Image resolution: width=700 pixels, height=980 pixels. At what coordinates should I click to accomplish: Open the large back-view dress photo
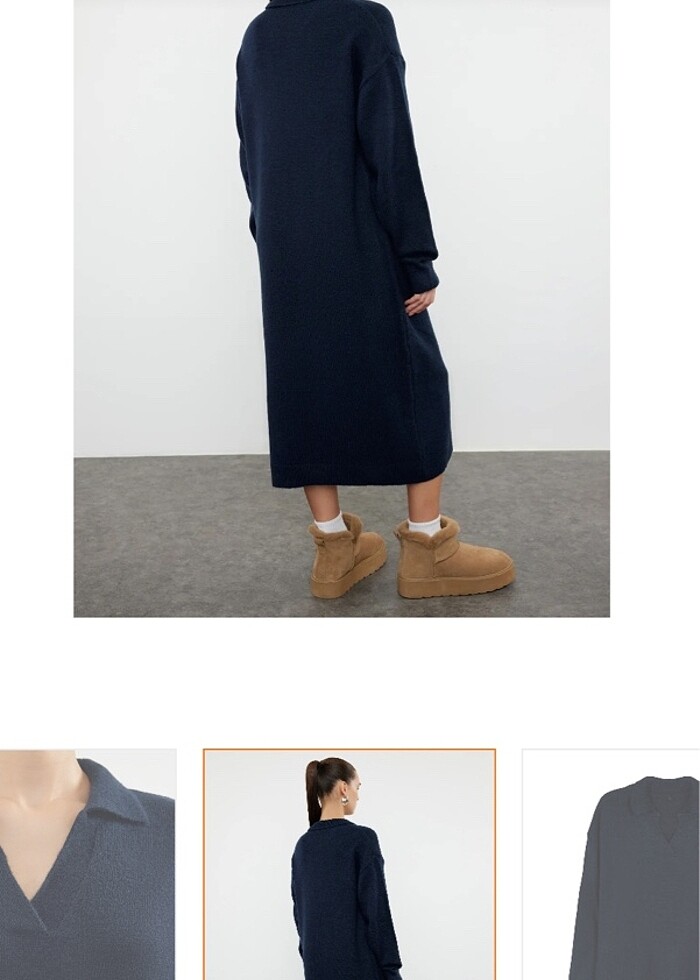pos(341,308)
